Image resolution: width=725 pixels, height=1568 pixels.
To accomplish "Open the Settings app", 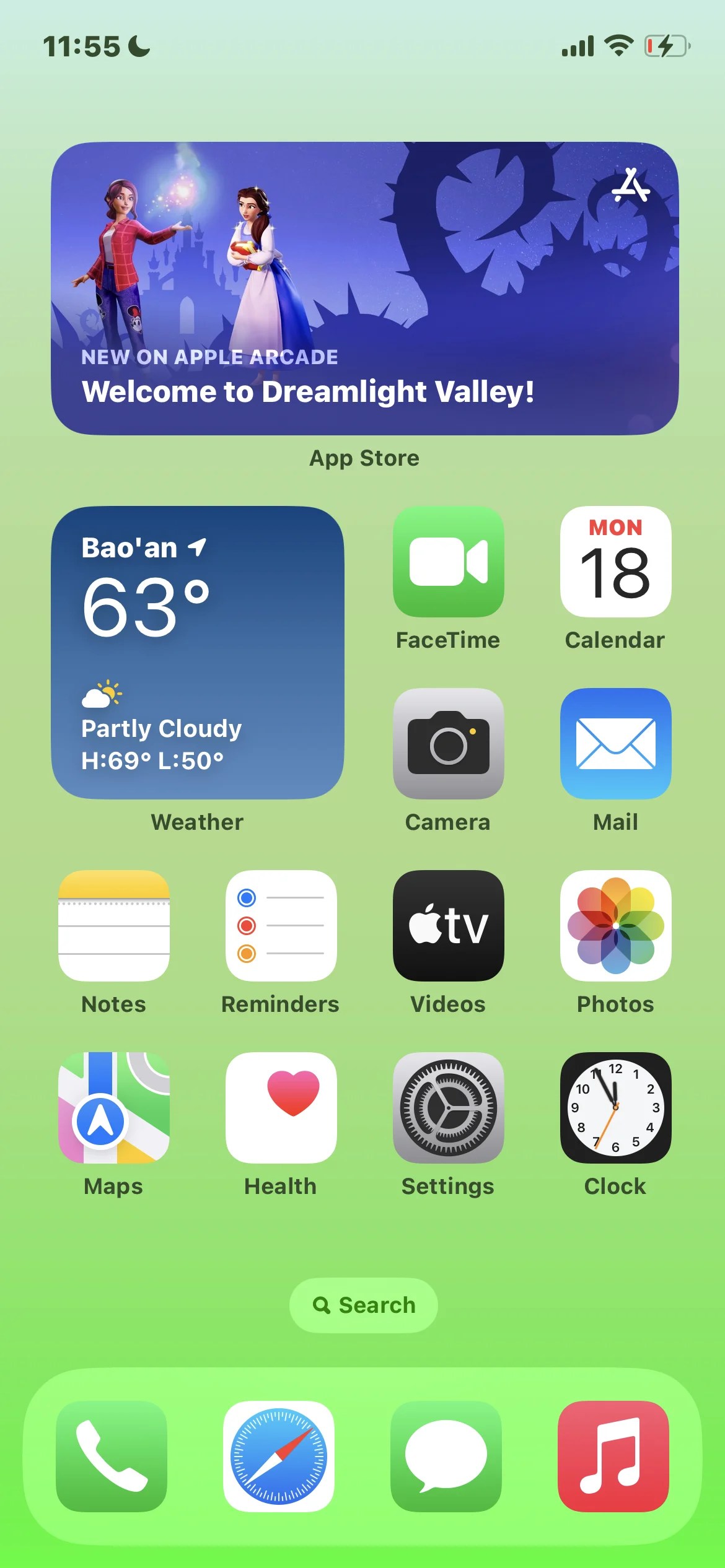I will click(448, 1107).
